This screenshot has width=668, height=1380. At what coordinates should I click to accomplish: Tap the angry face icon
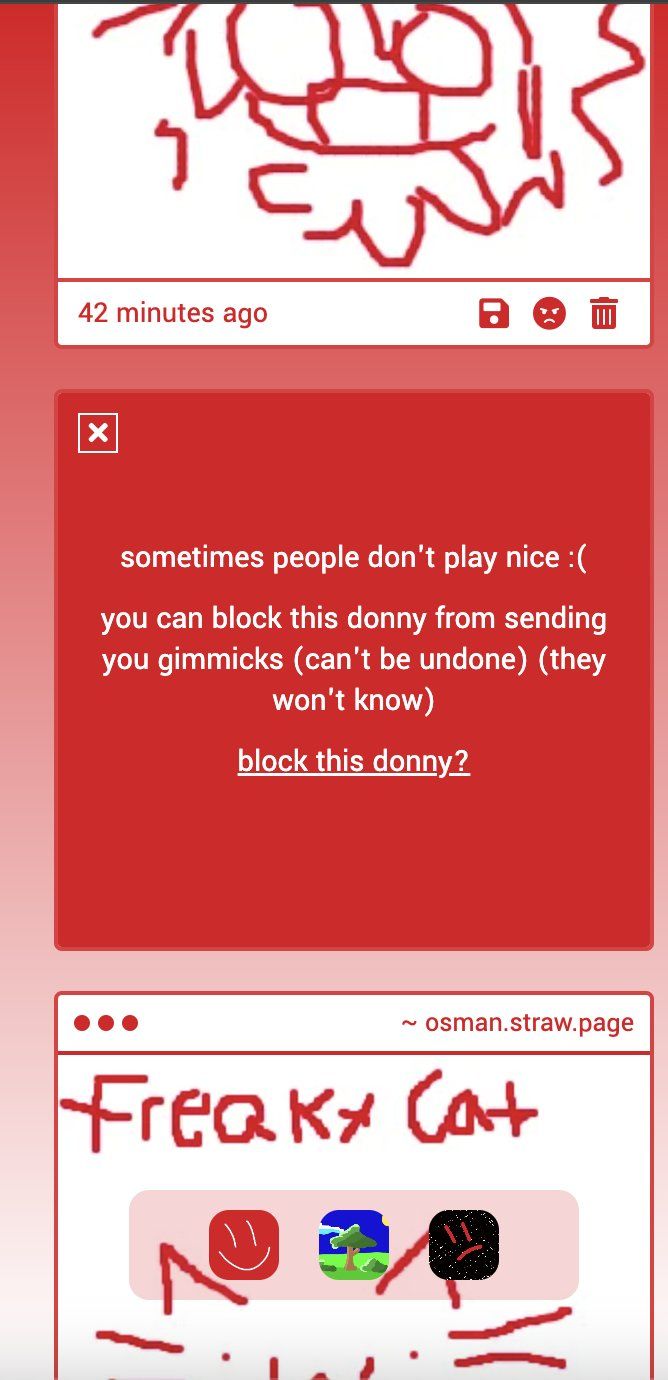549,314
